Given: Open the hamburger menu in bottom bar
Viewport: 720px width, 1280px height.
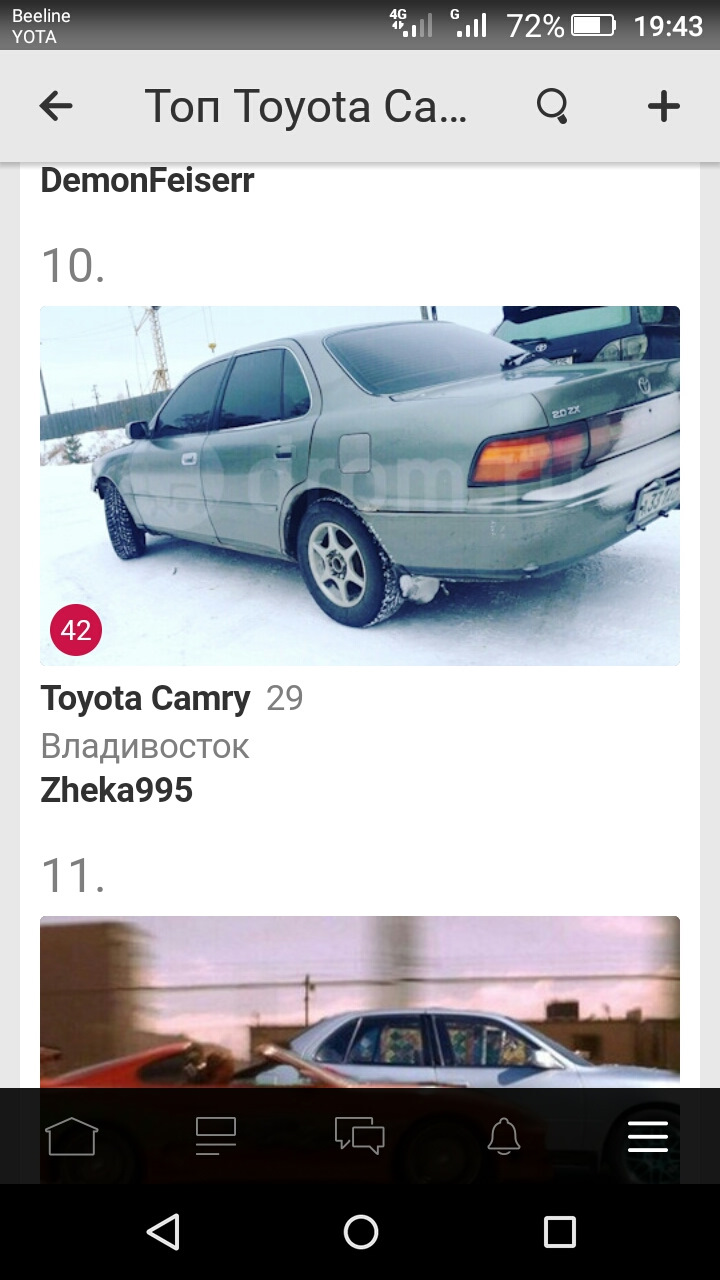Looking at the screenshot, I should [647, 1136].
